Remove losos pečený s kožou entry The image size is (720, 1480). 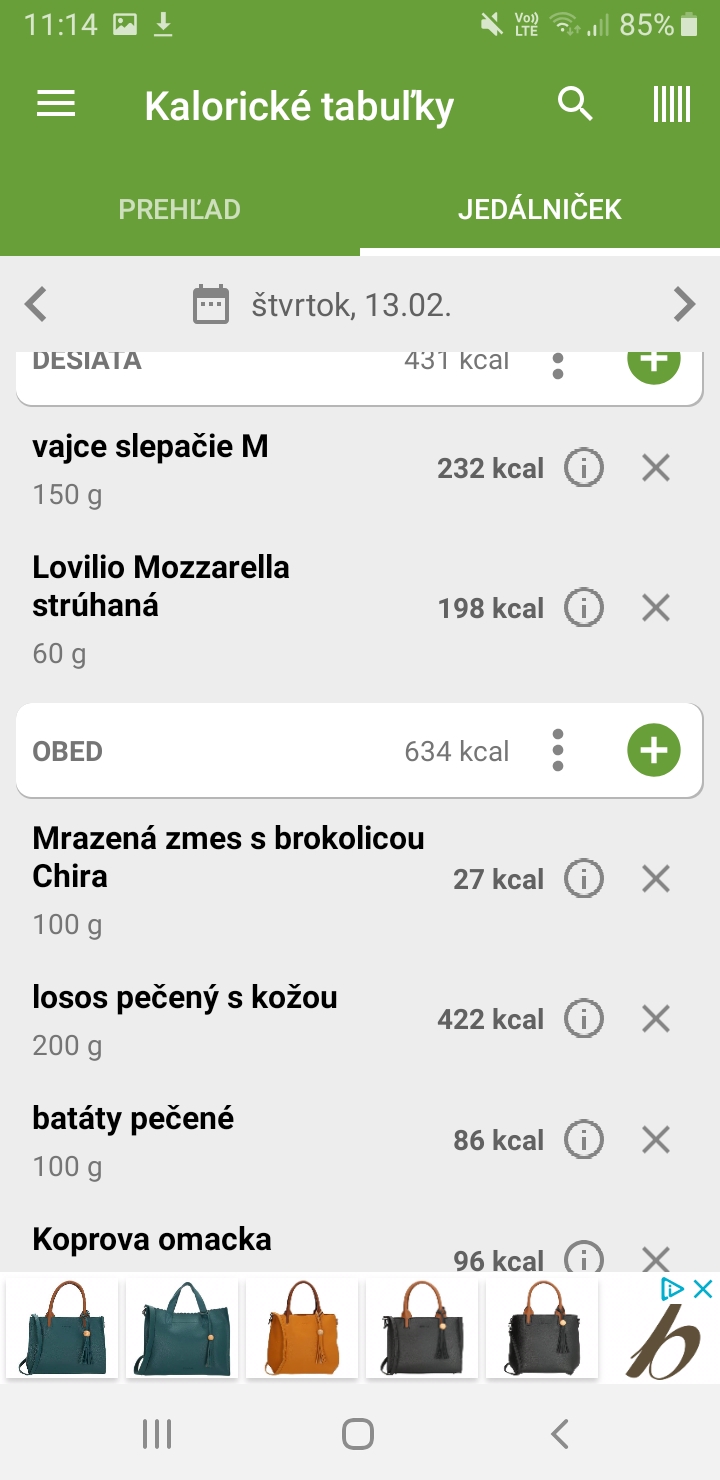tap(656, 1019)
